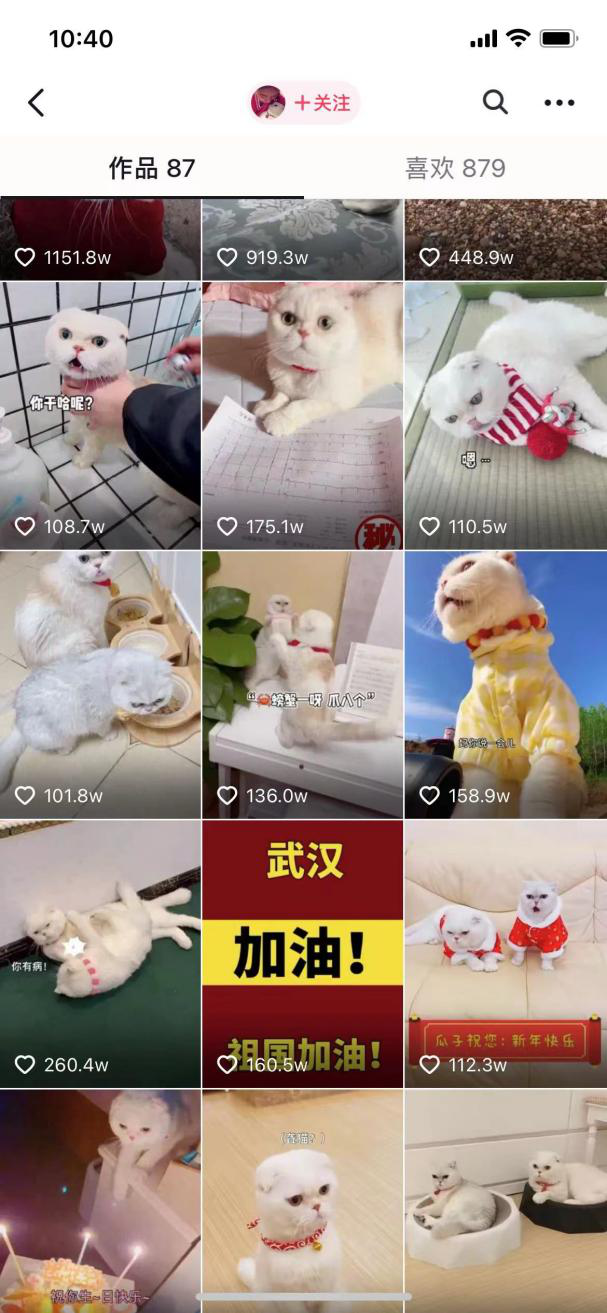
Task: Open the video with 158.9w likes
Action: (x=505, y=685)
